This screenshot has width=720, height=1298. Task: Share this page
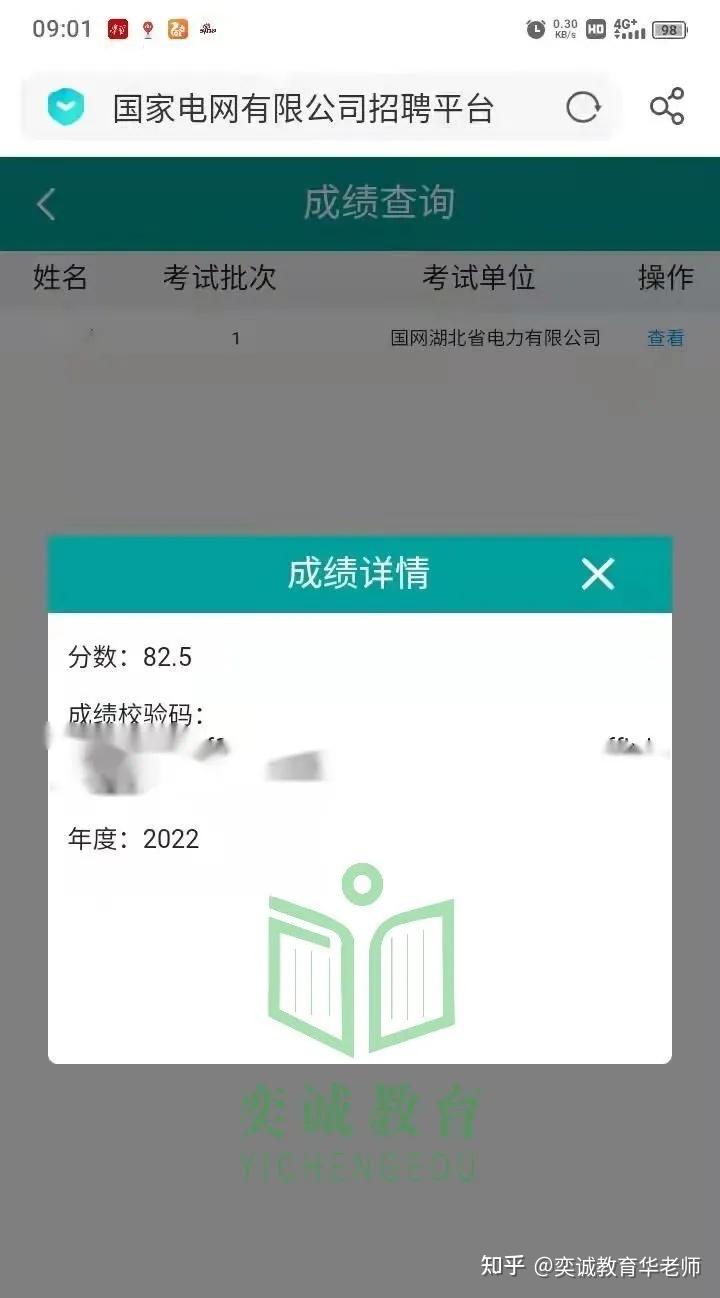point(667,107)
